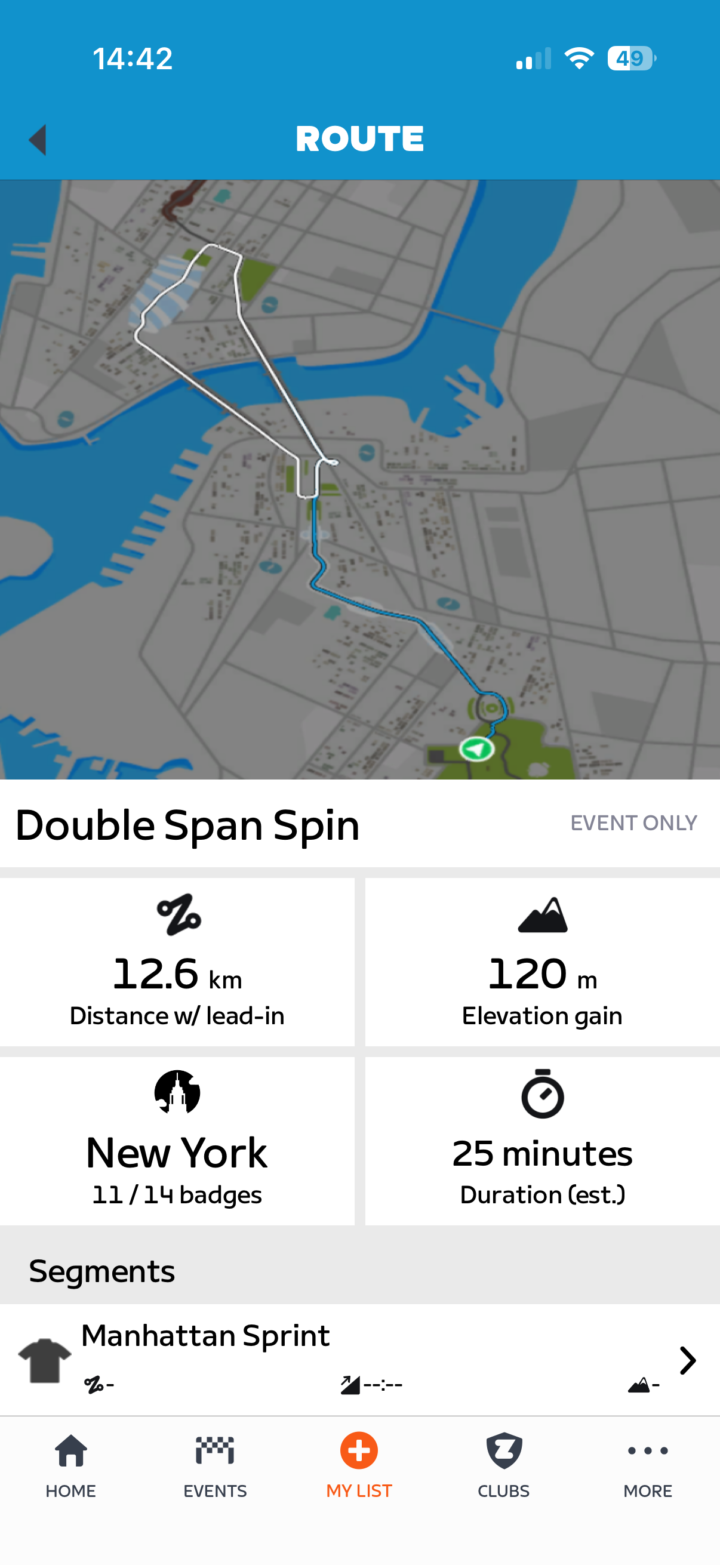Switch to the Home tab
The image size is (720, 1565).
(x=71, y=1466)
